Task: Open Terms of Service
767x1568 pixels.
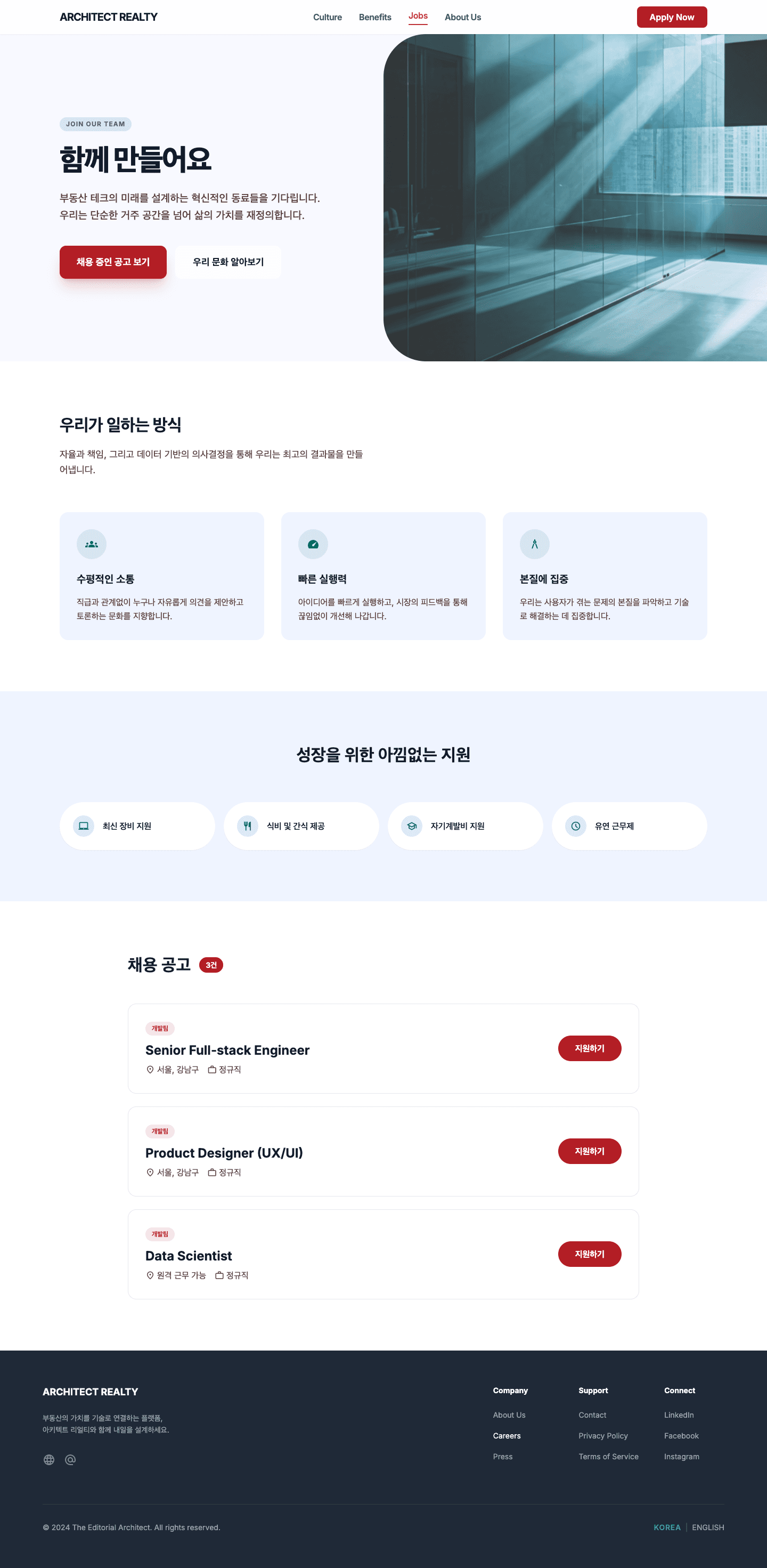Action: click(608, 1457)
